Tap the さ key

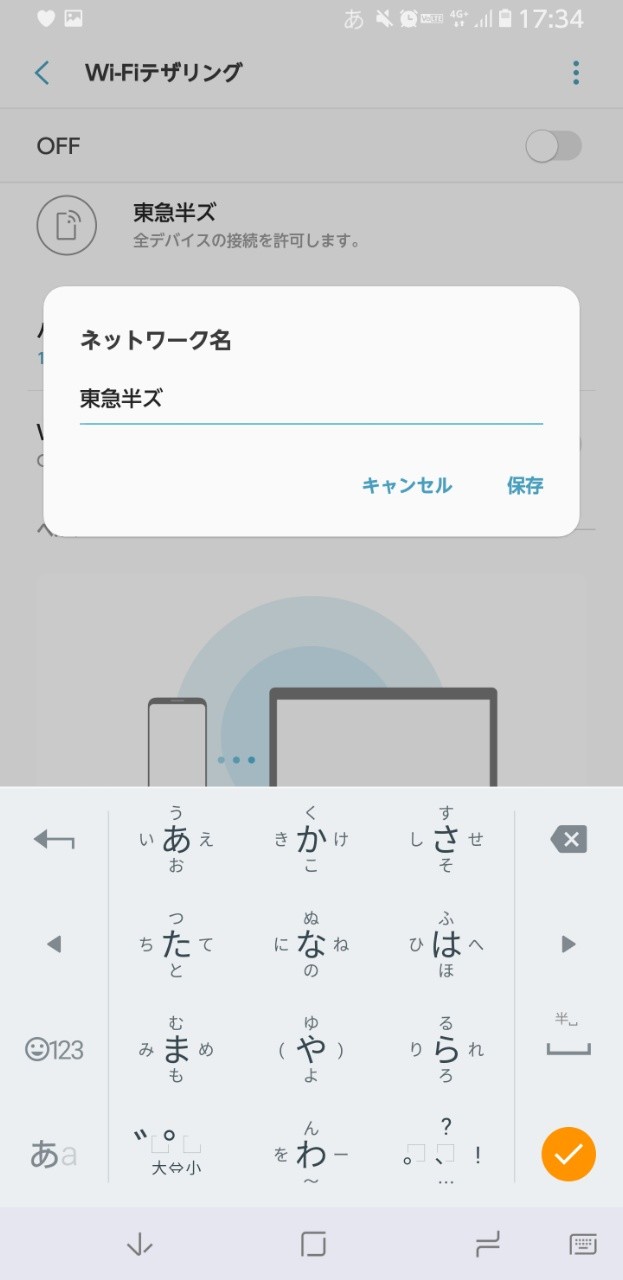pos(446,839)
